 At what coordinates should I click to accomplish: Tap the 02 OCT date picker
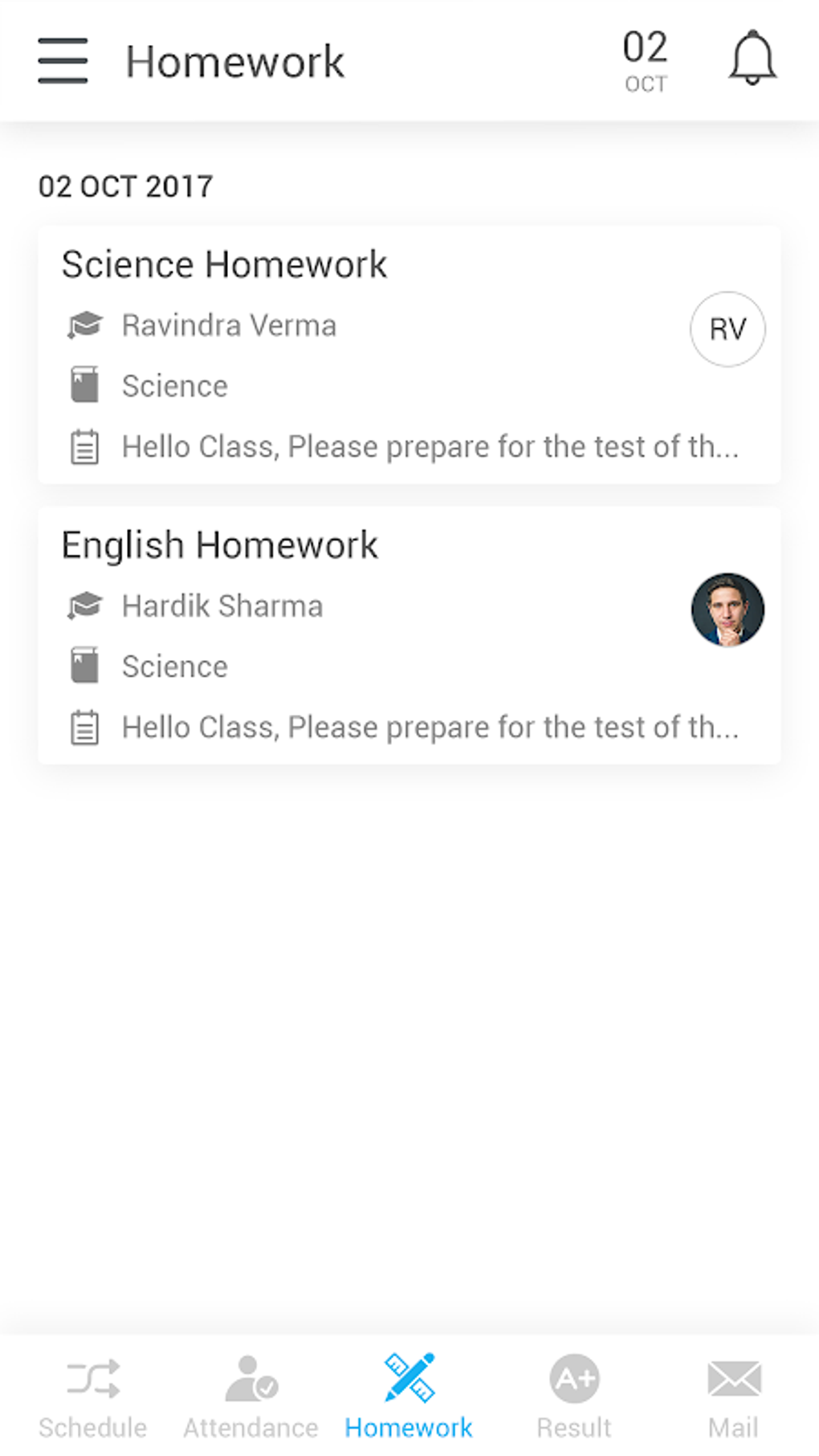pos(646,62)
